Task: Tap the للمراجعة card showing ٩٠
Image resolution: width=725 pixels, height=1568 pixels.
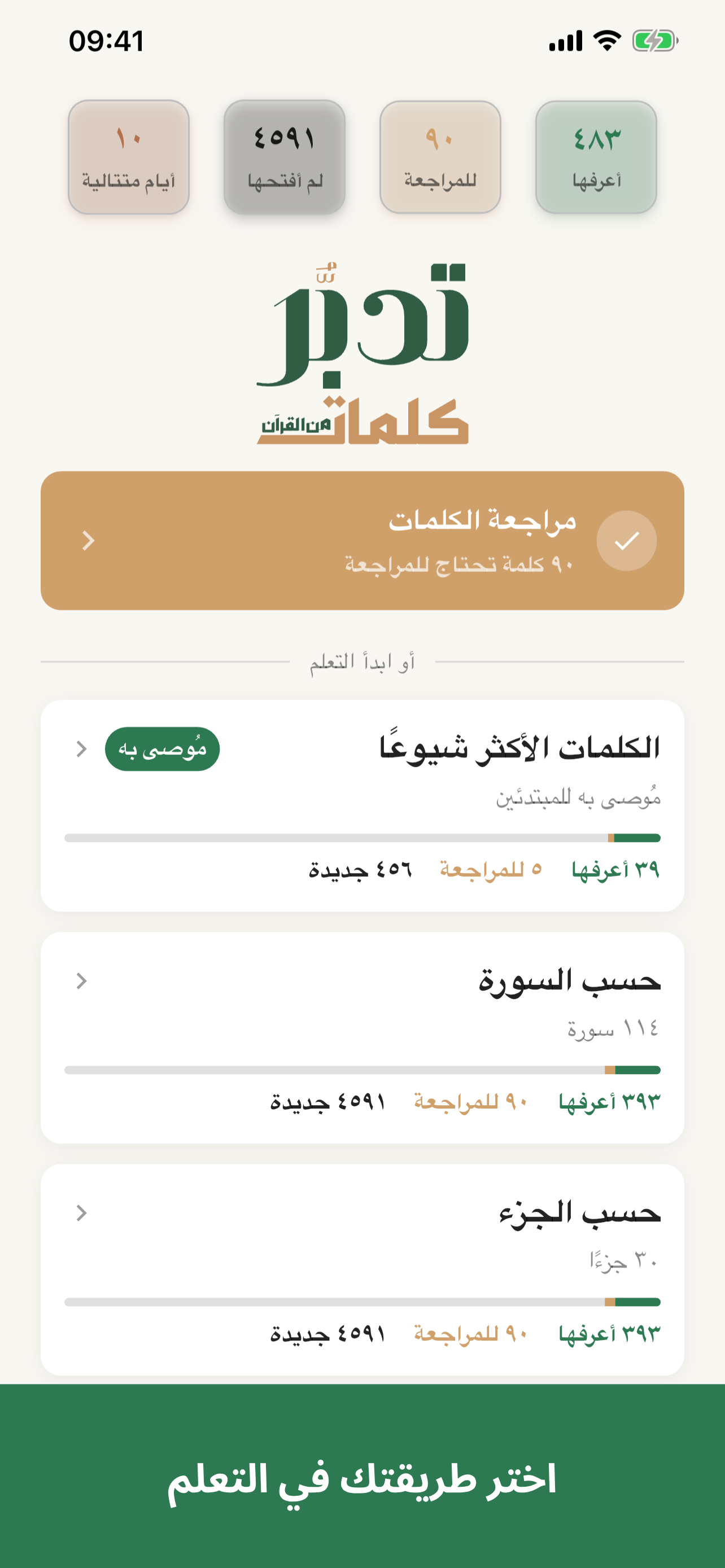Action: tap(440, 156)
